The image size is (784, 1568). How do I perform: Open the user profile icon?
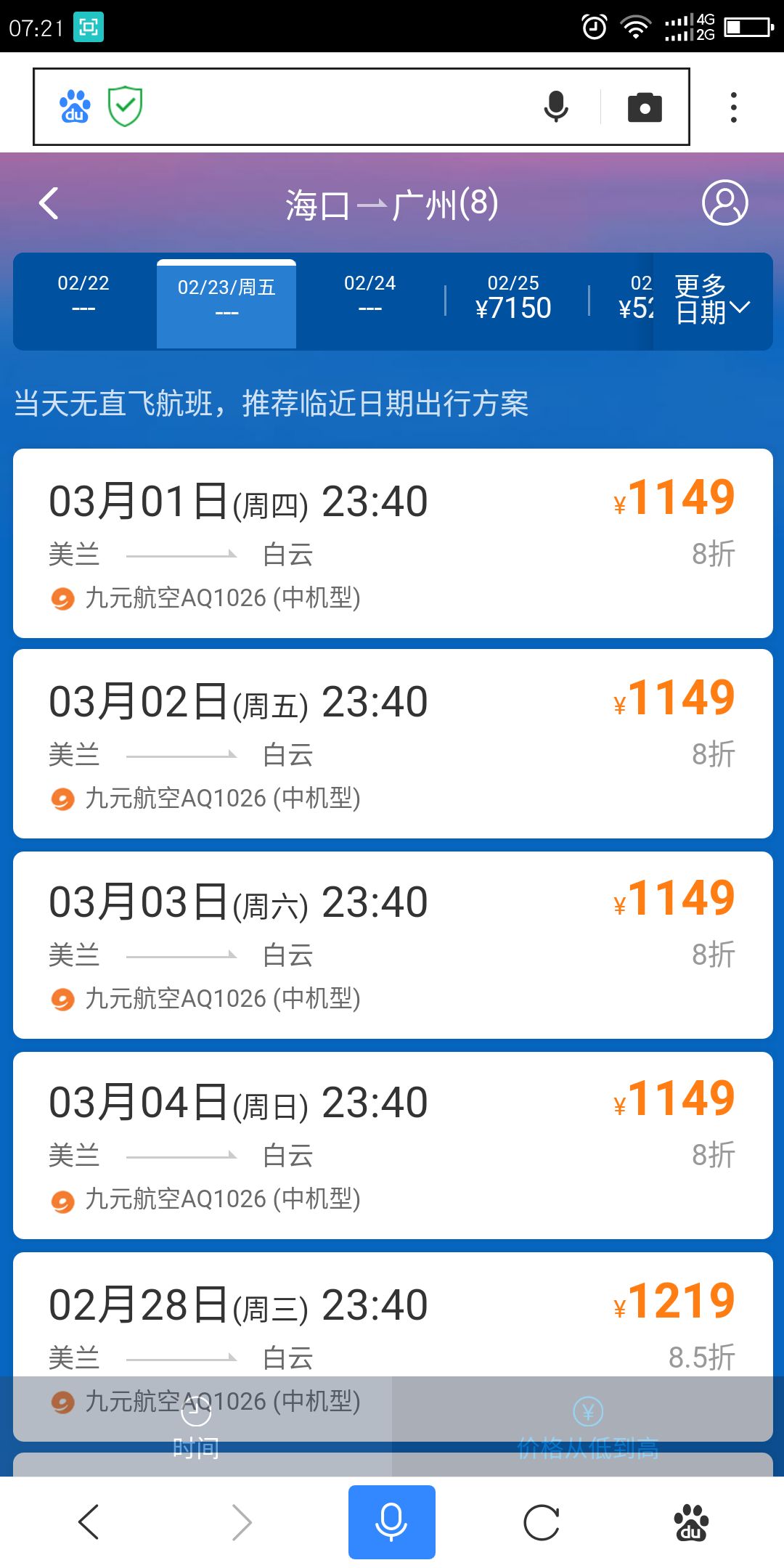[x=724, y=203]
